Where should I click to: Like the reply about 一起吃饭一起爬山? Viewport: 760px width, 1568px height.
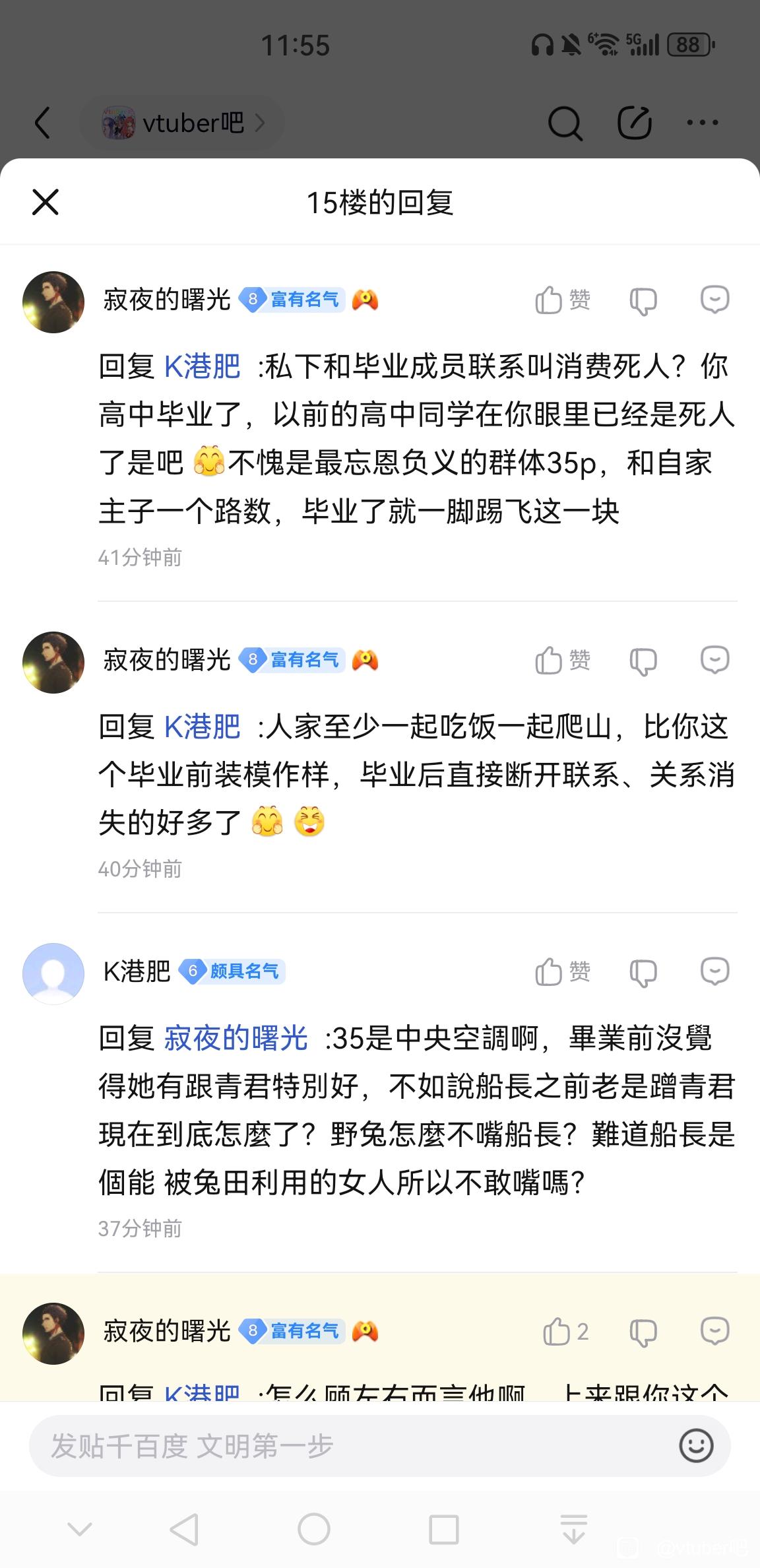(x=562, y=660)
